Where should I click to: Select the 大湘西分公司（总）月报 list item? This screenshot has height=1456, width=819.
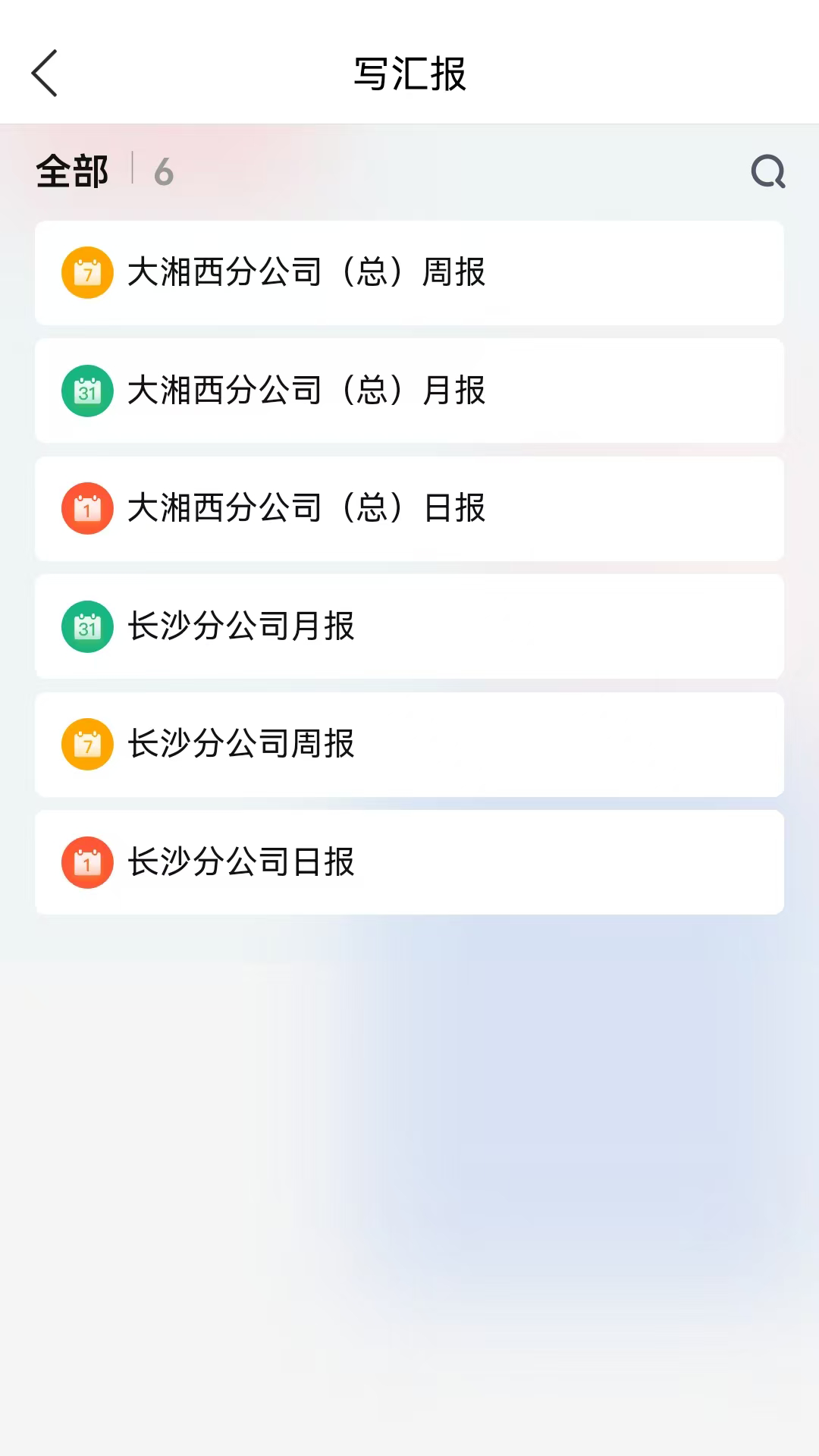pos(409,391)
